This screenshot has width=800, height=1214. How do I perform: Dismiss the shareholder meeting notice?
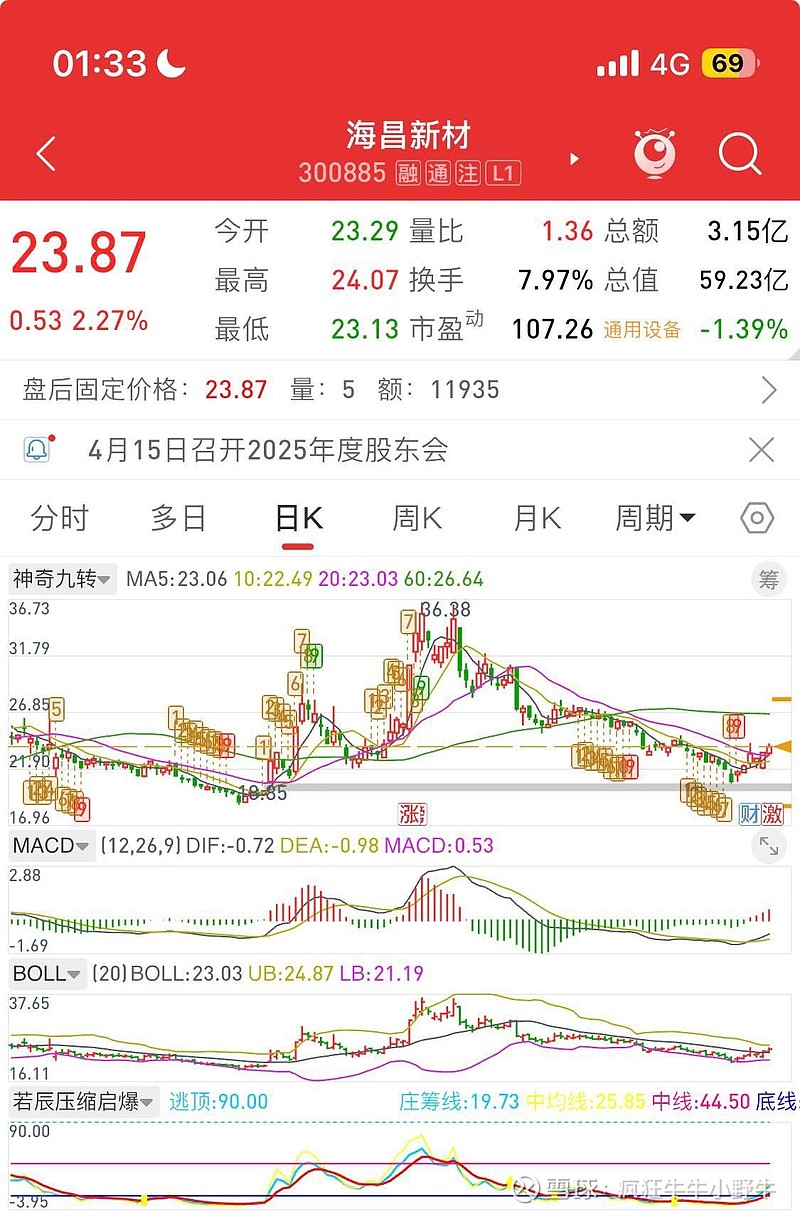761,450
